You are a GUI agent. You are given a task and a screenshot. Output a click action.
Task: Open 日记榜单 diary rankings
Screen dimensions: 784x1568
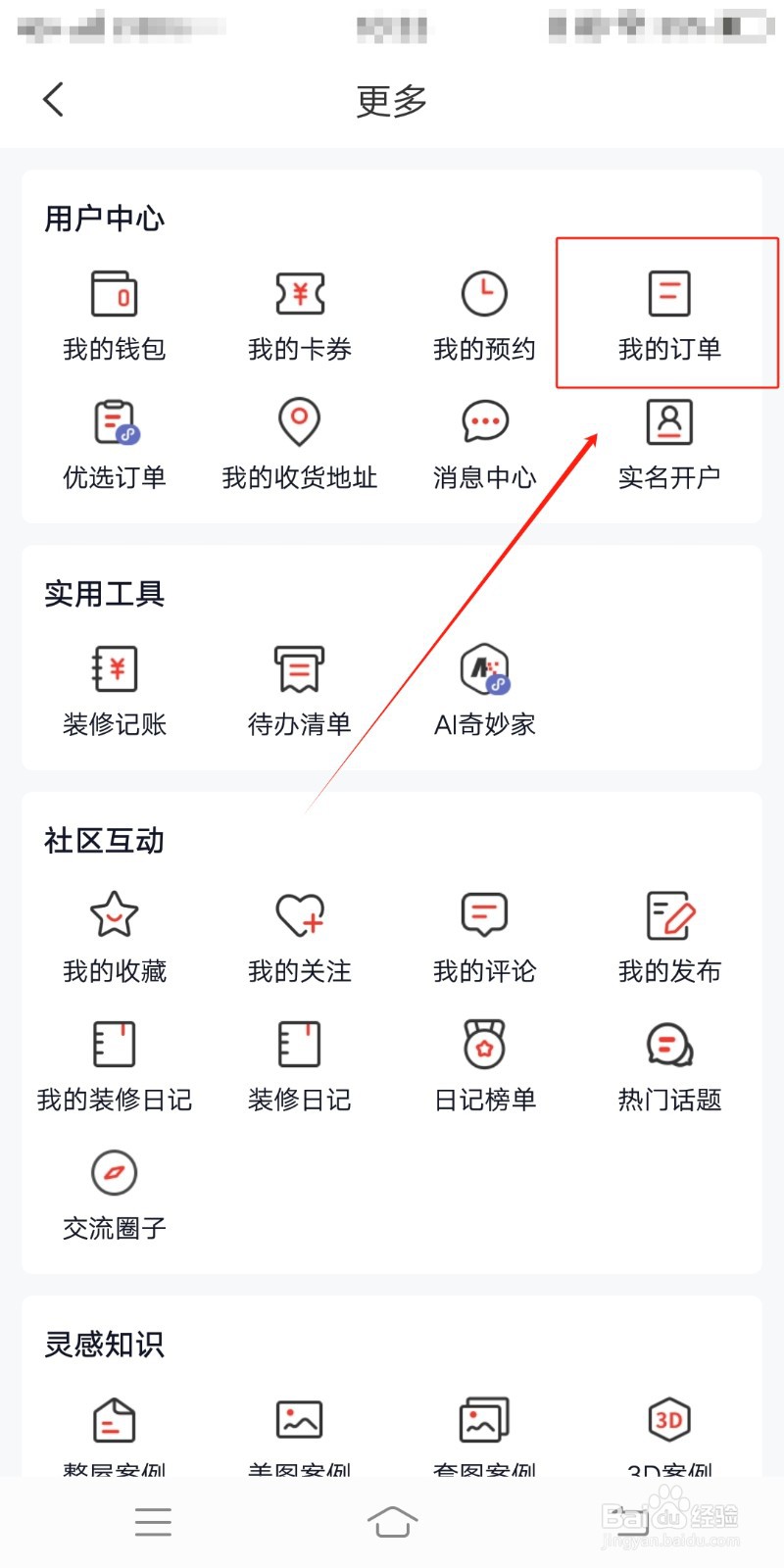coord(483,1063)
